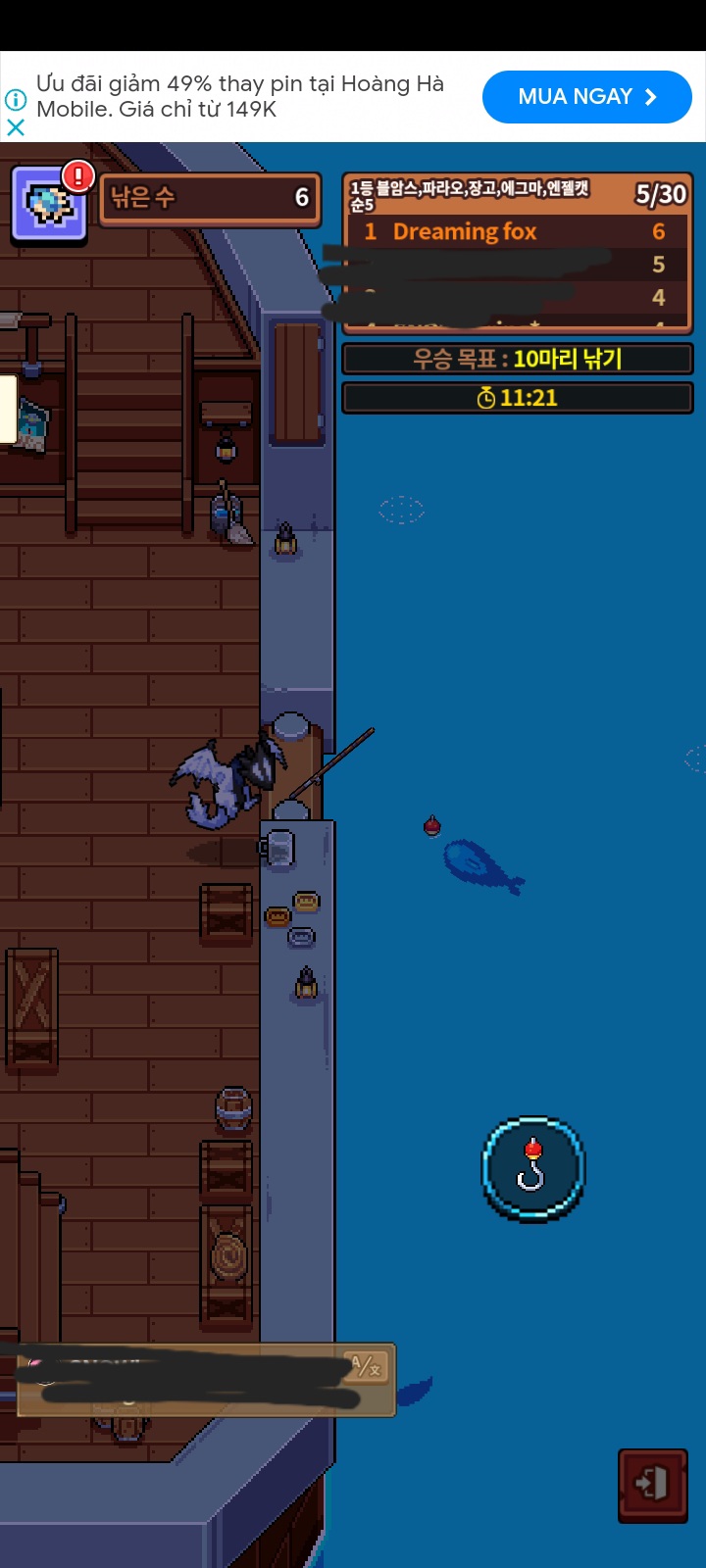Open the ad info icon
The height and width of the screenshot is (1568, 706).
pos(16,100)
